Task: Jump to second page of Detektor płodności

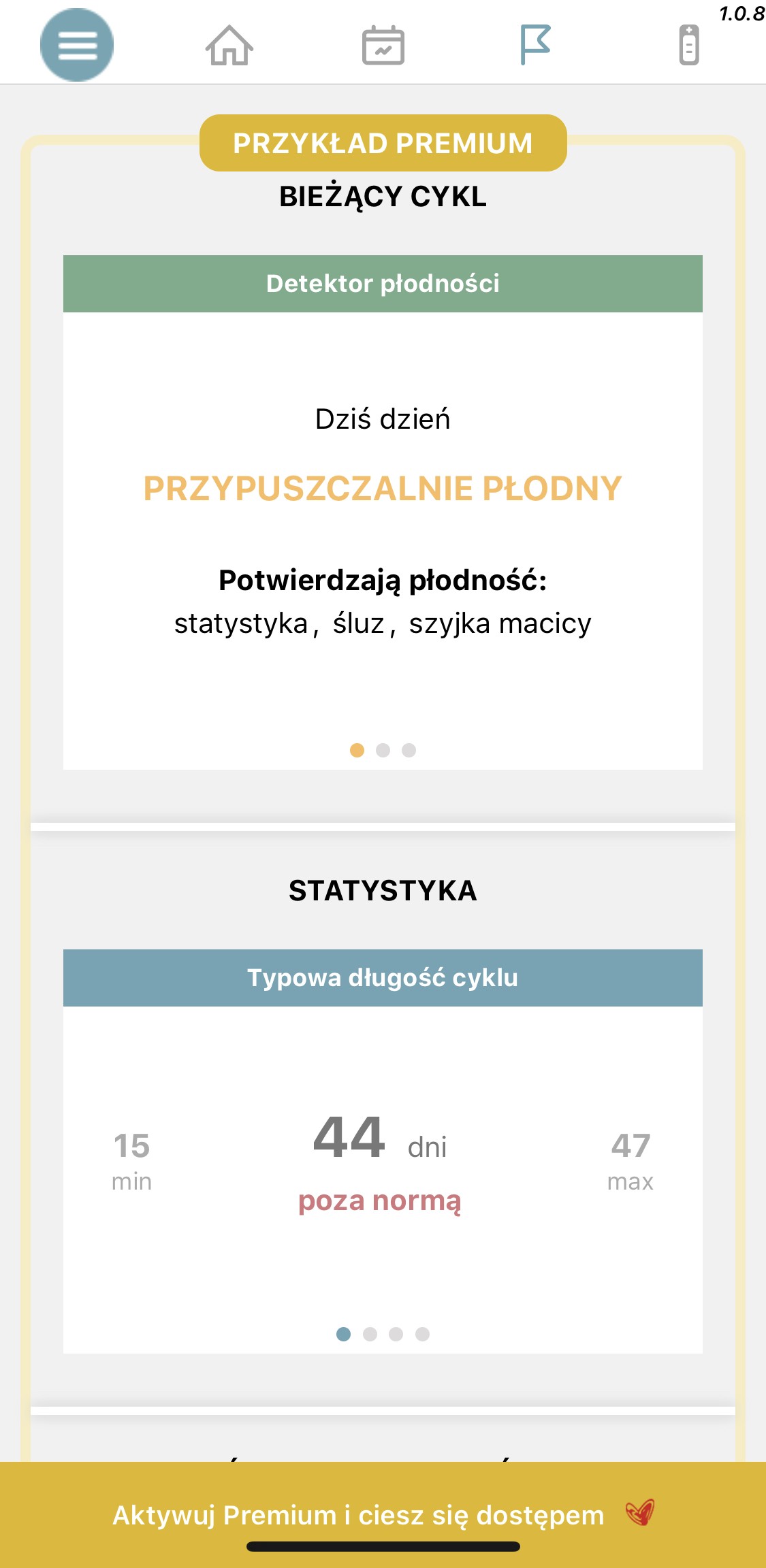Action: pos(383,750)
